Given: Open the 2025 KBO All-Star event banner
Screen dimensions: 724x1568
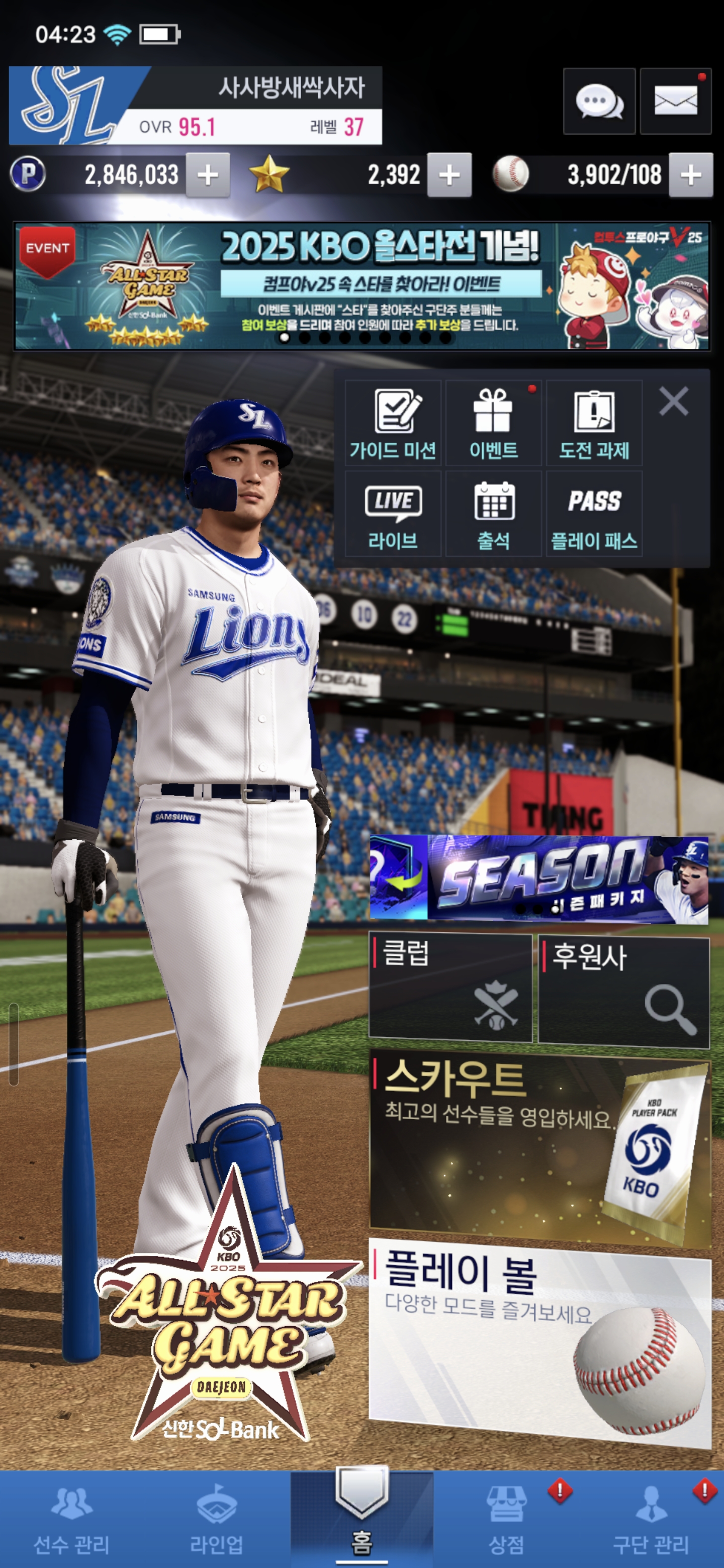Looking at the screenshot, I should tap(361, 286).
